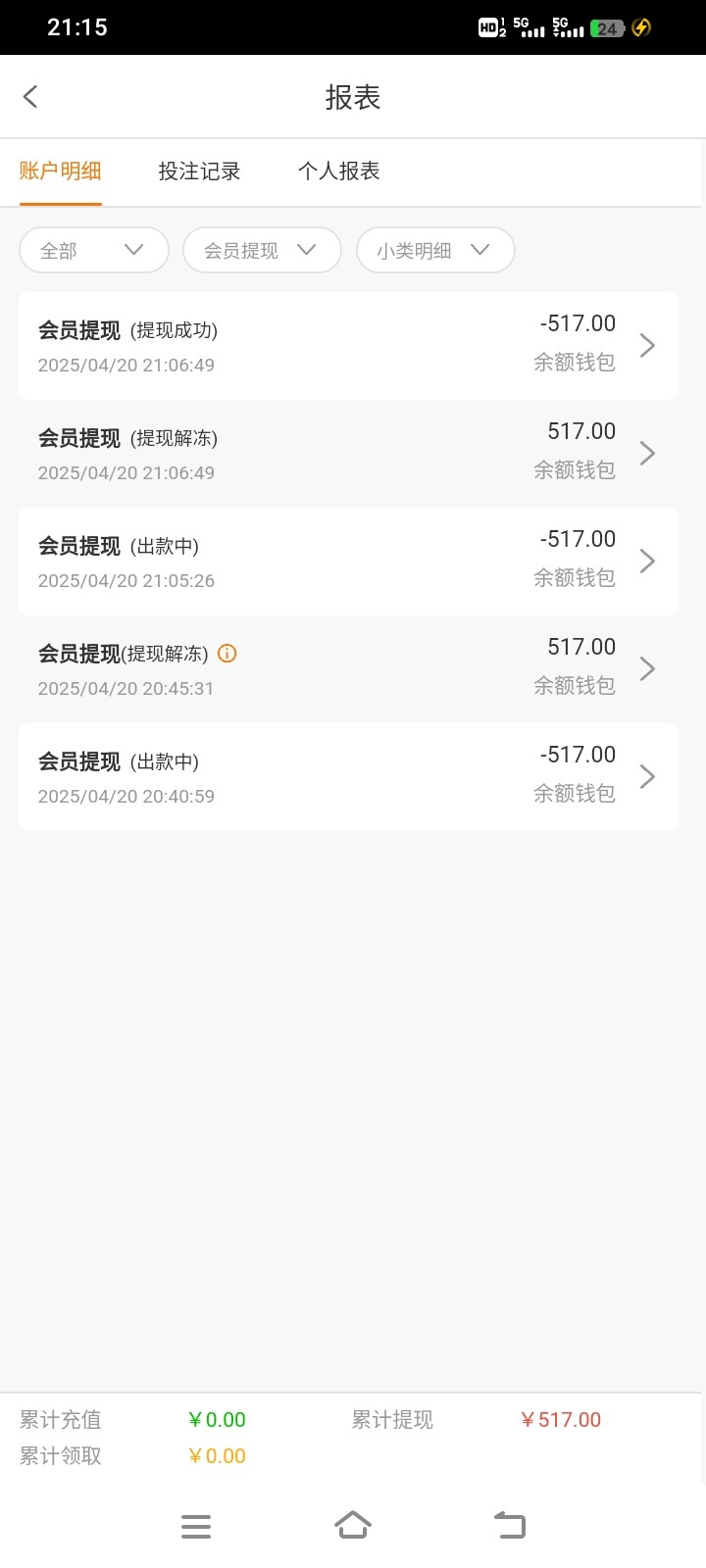Go back using the top-left arrow
This screenshot has height=1568, width=706.
pos(30,96)
